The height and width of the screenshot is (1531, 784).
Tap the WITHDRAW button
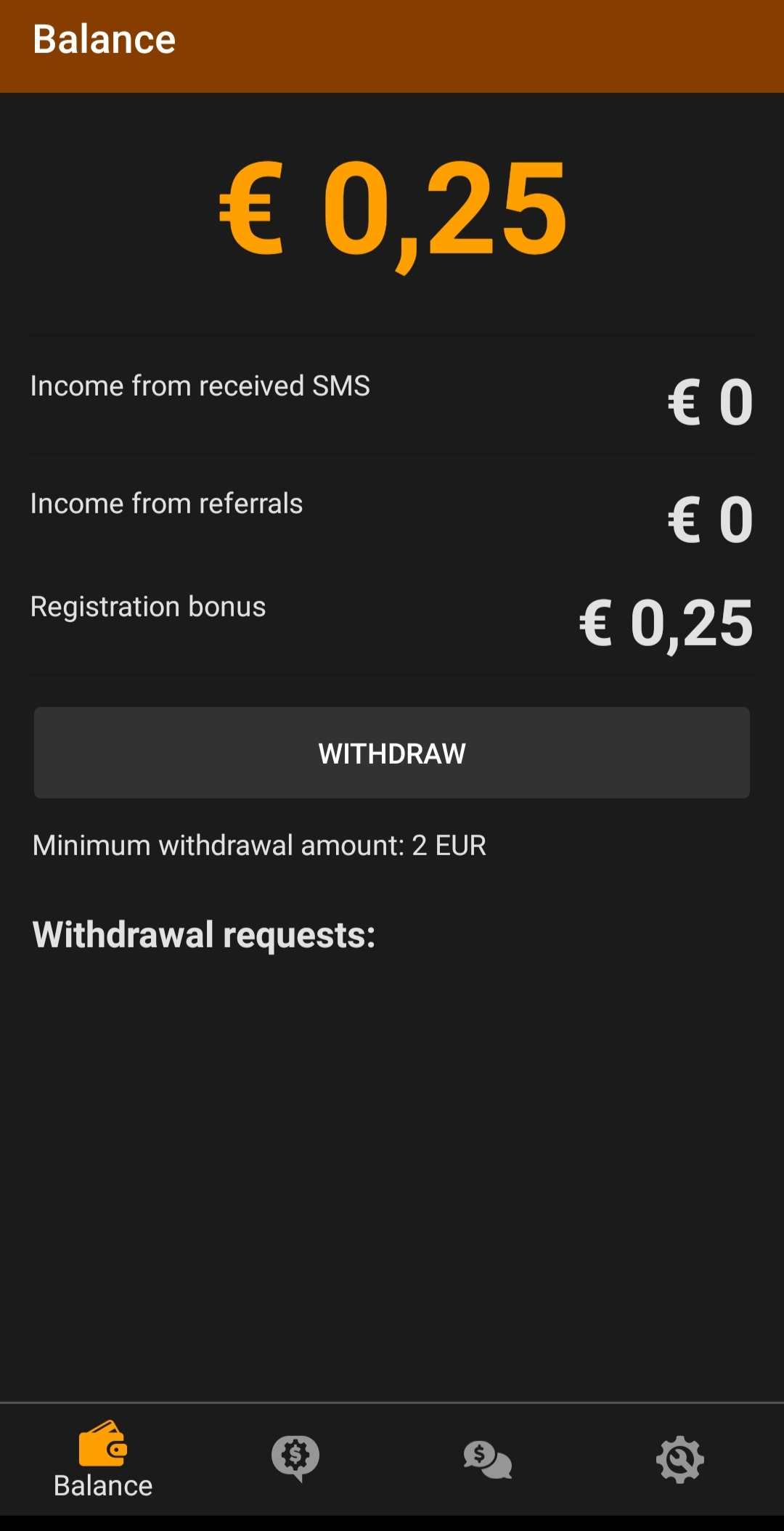392,753
